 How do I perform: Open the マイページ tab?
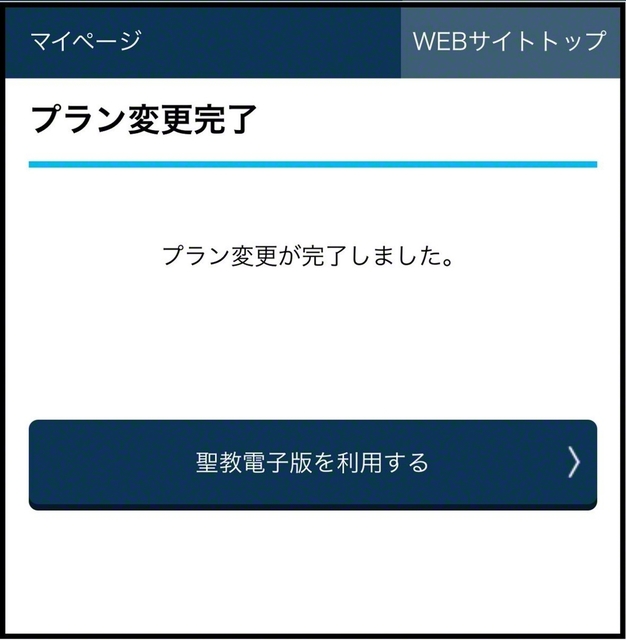[85, 41]
